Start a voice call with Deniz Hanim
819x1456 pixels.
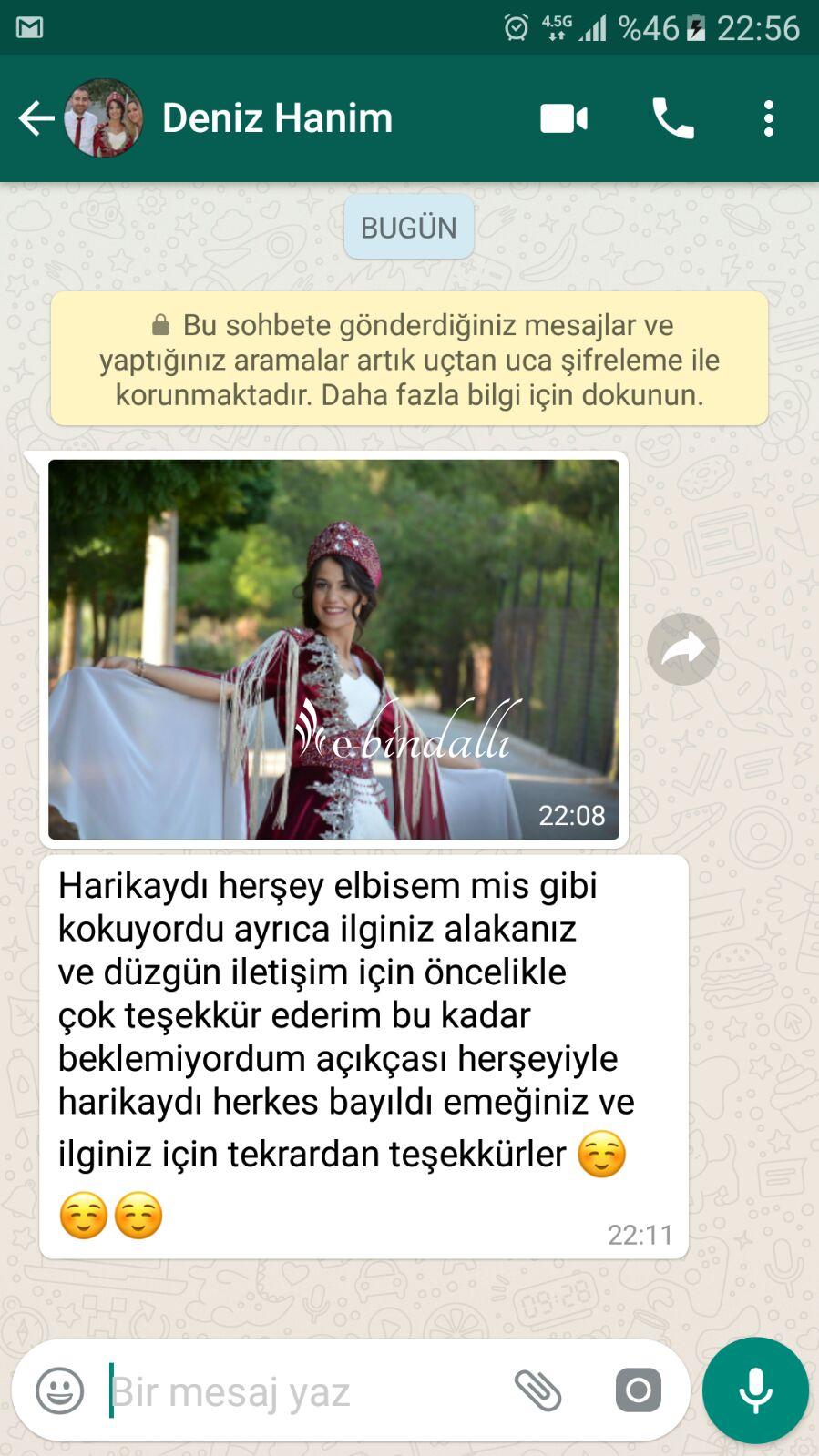(x=673, y=118)
